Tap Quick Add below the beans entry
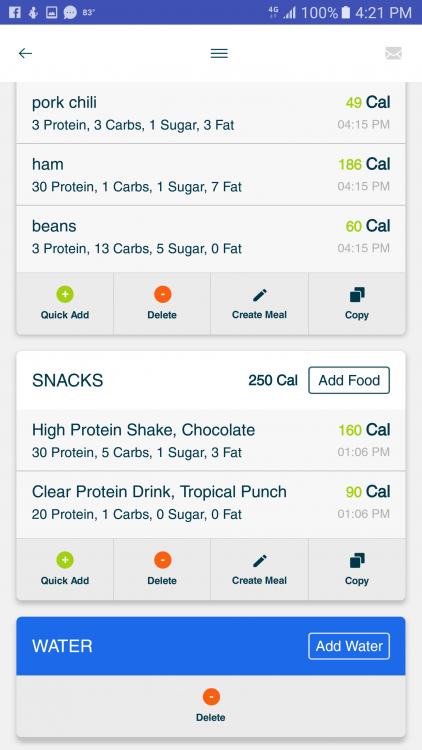Screen dimensions: 422x750 65,303
